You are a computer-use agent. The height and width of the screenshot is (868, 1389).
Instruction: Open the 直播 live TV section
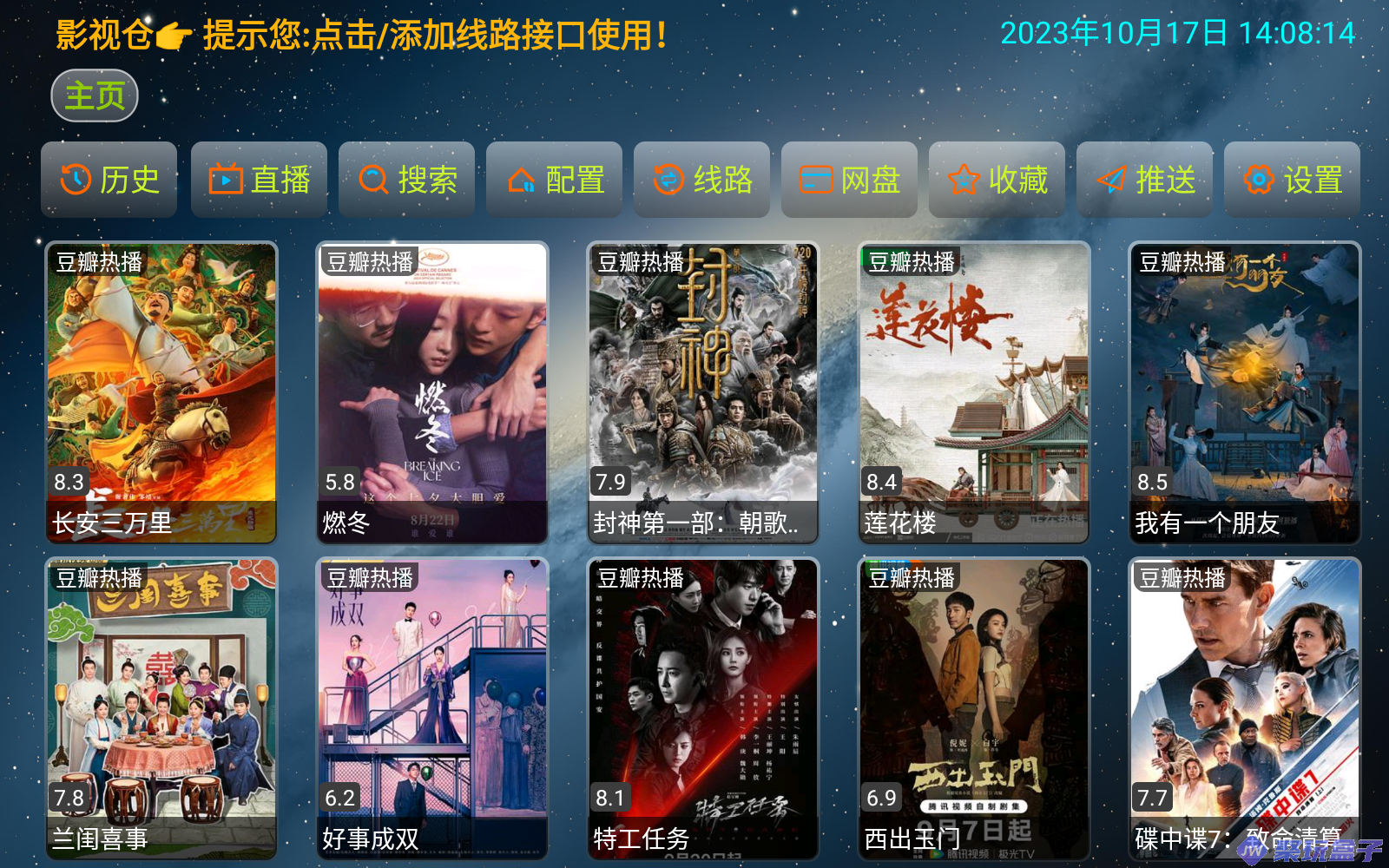(x=260, y=180)
